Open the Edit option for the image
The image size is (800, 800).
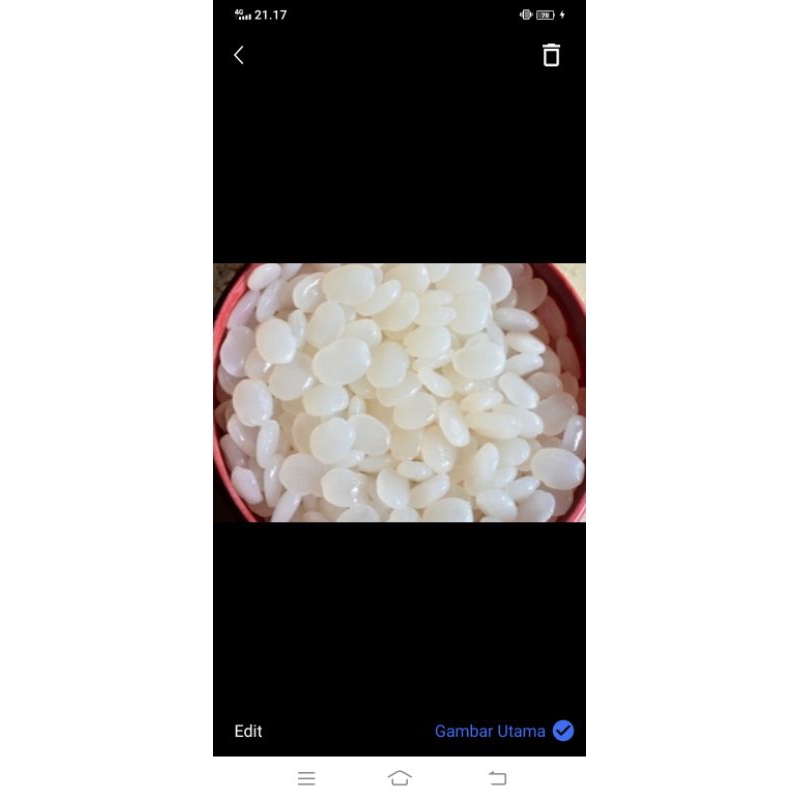(248, 731)
